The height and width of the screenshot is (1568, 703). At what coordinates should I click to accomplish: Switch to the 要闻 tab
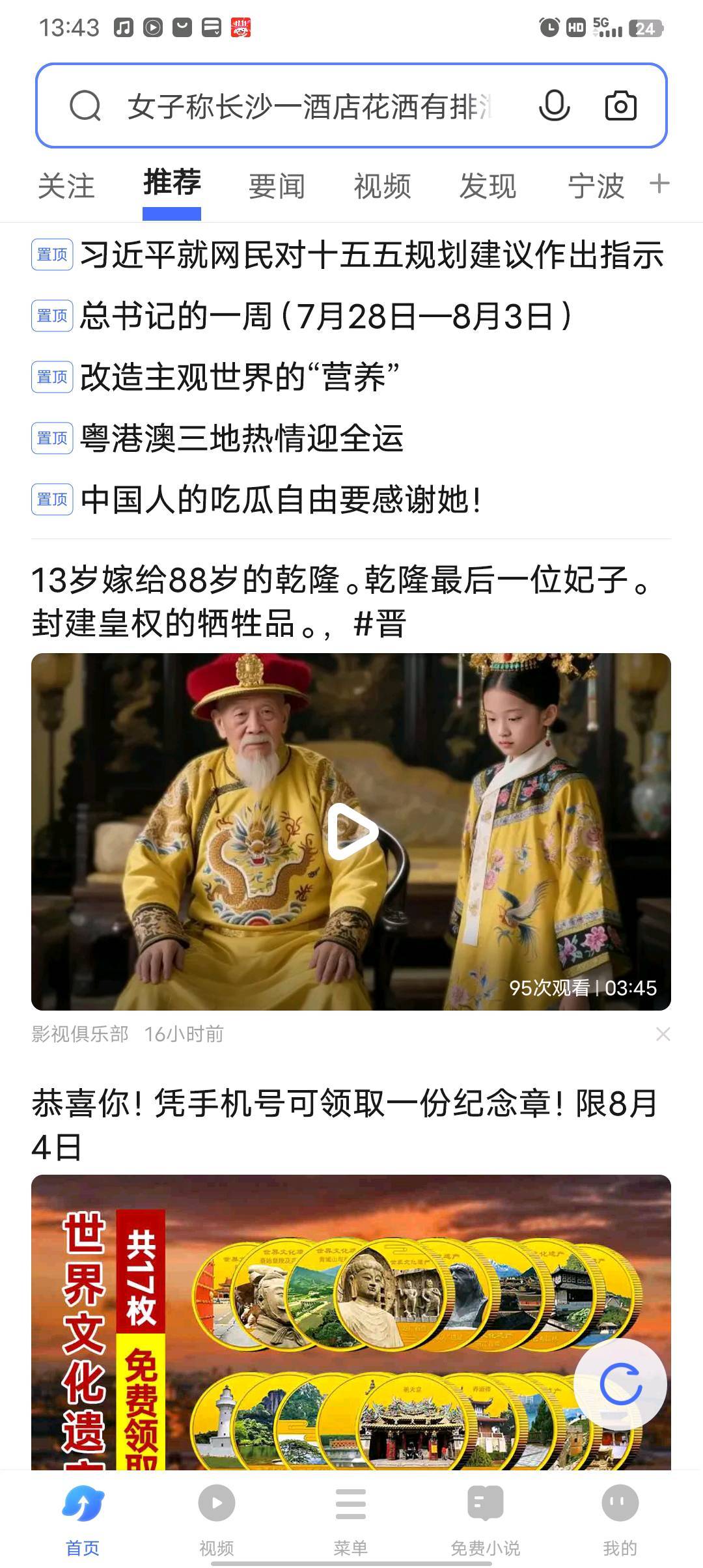pos(277,187)
